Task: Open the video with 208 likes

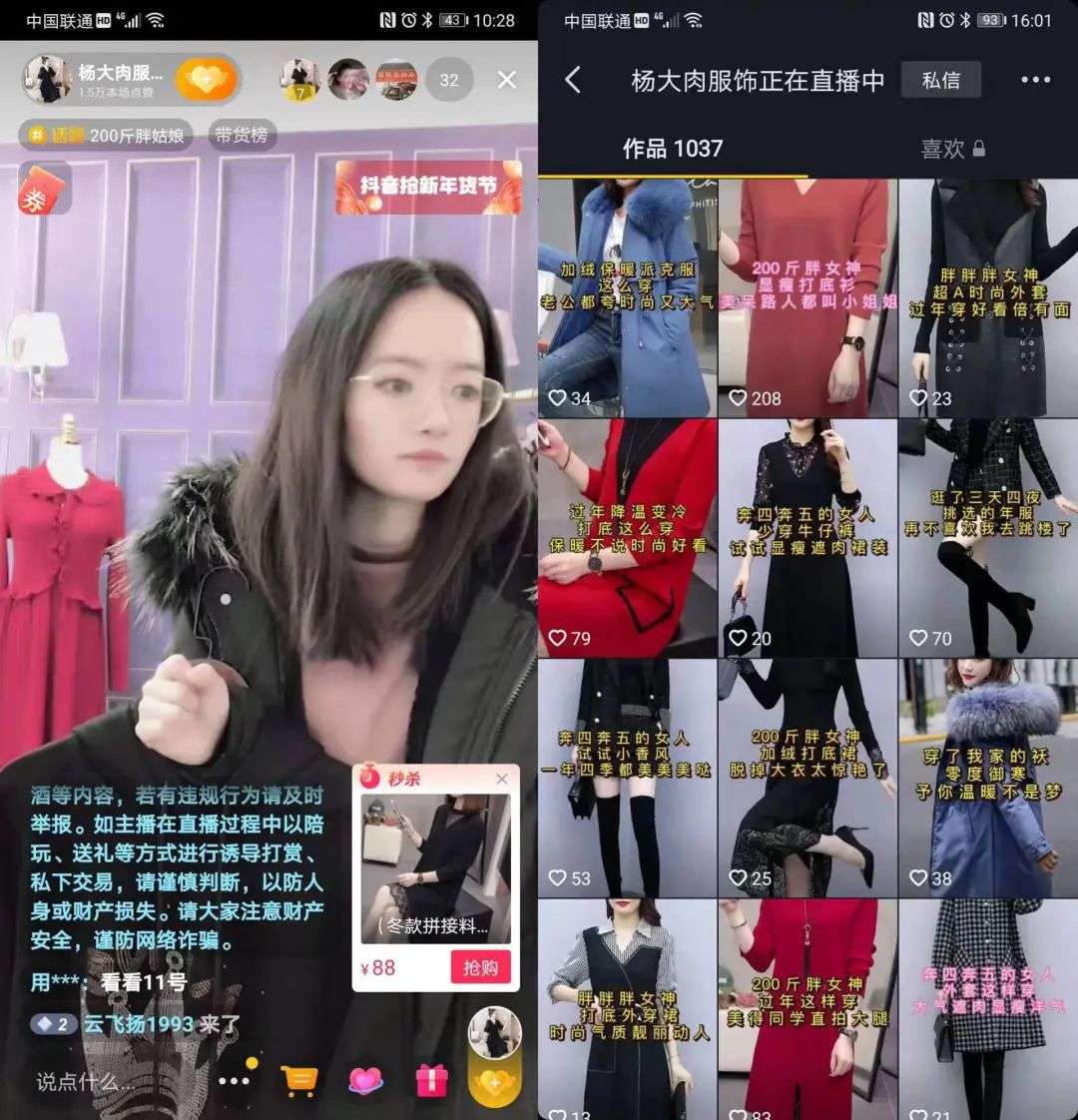Action: coord(808,296)
